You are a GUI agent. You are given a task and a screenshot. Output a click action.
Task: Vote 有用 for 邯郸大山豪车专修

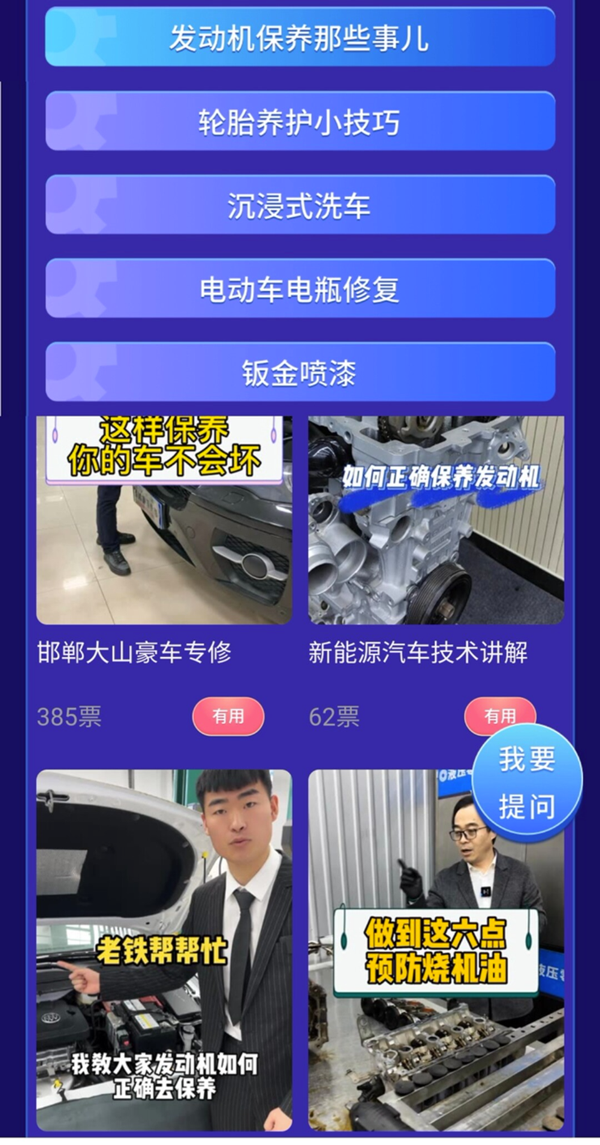point(228,716)
